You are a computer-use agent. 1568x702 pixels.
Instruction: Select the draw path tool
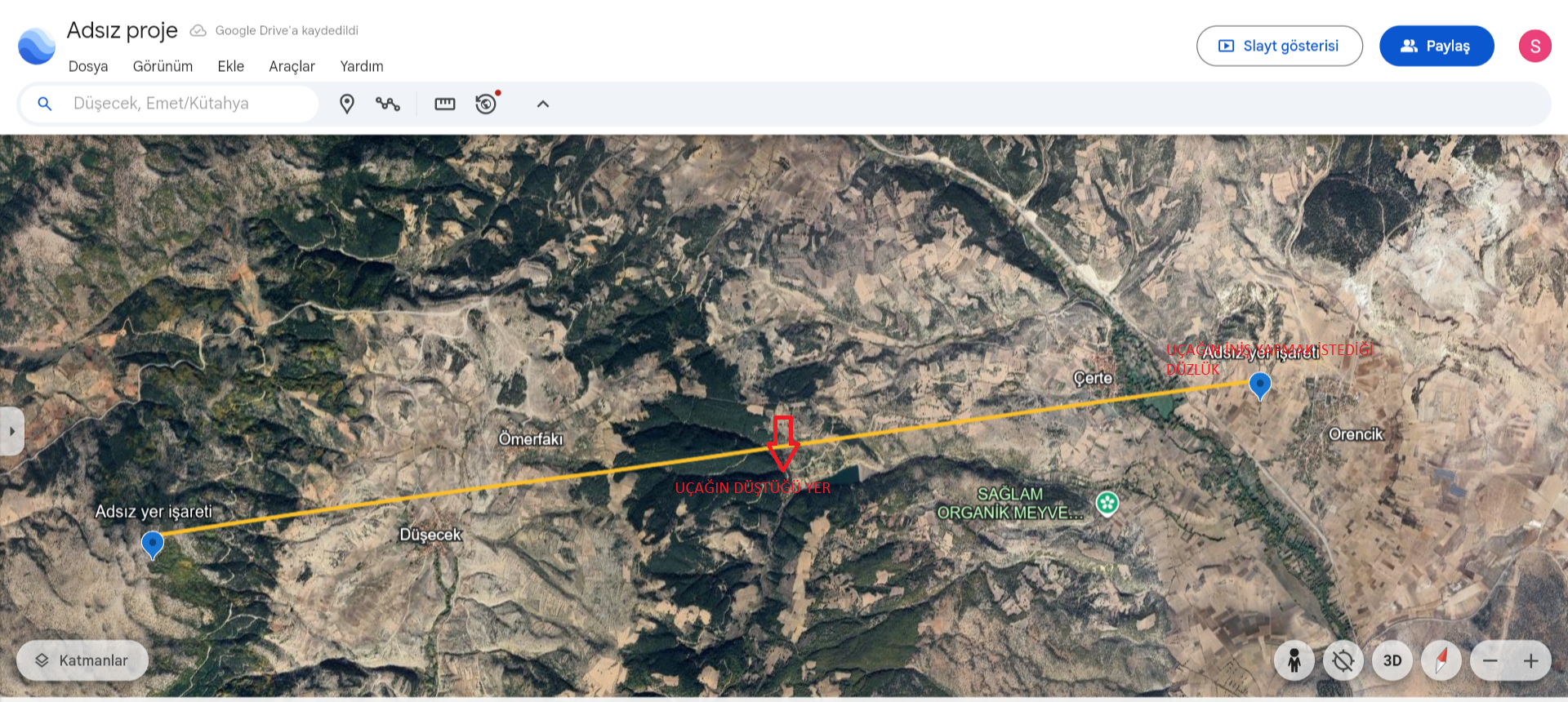388,104
